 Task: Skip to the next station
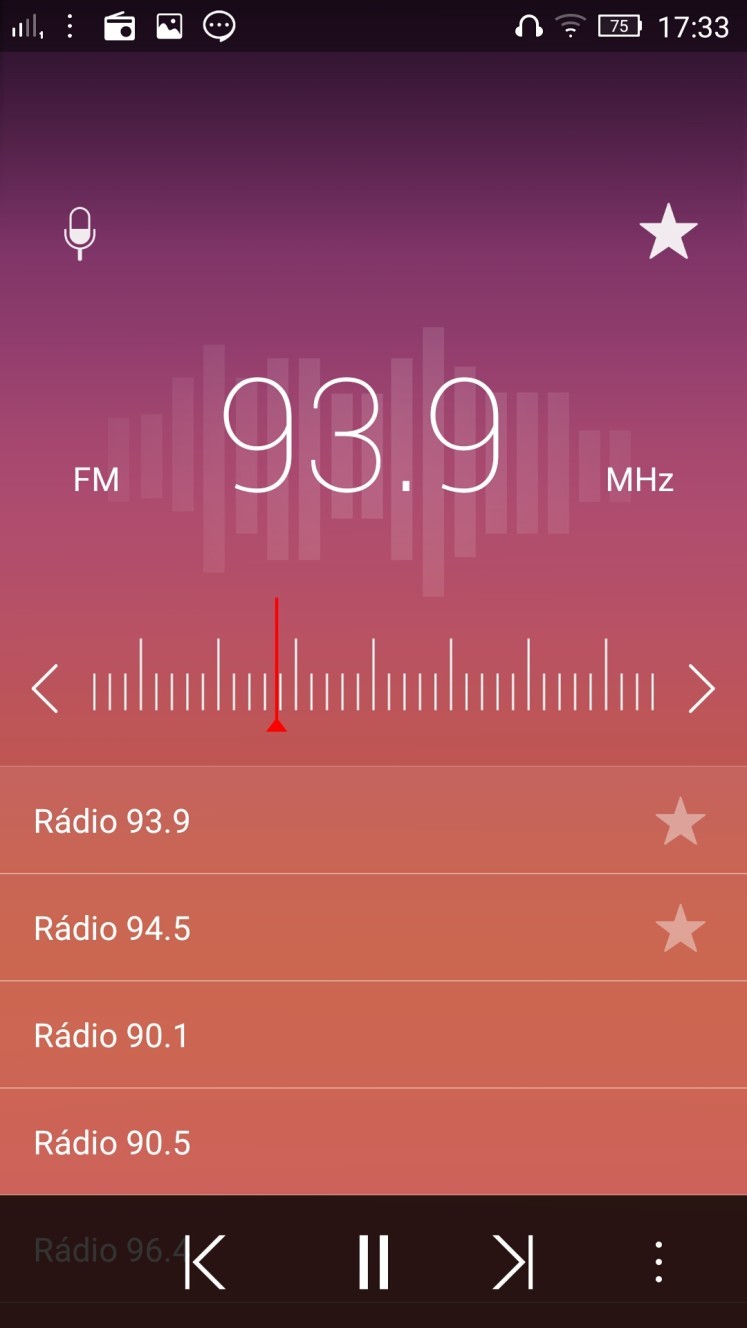point(513,1262)
